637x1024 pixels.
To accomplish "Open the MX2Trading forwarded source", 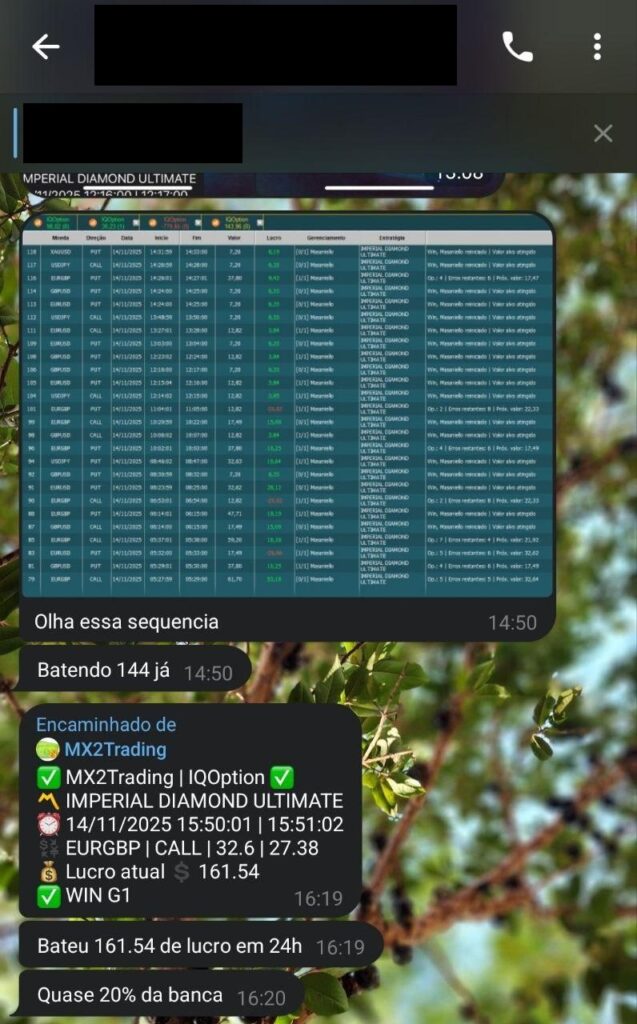I will pyautogui.click(x=102, y=749).
